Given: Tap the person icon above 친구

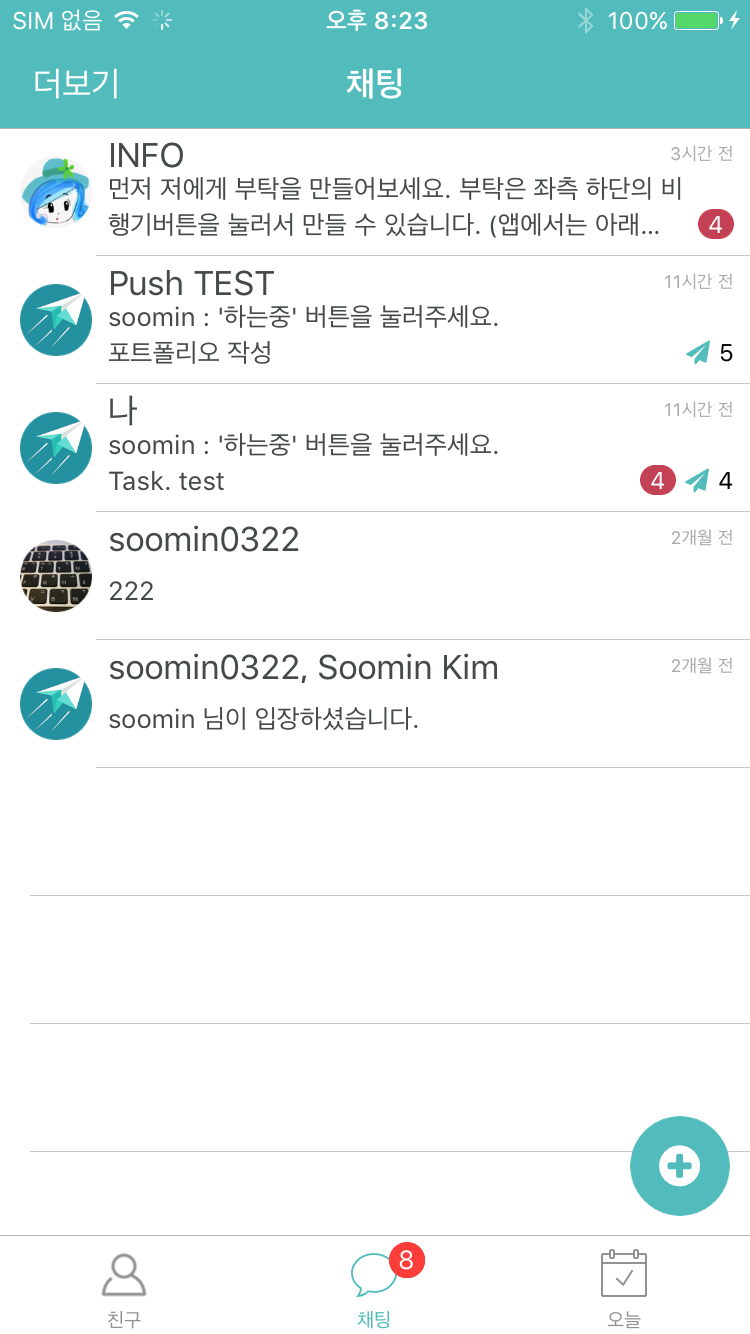Looking at the screenshot, I should (x=124, y=1275).
